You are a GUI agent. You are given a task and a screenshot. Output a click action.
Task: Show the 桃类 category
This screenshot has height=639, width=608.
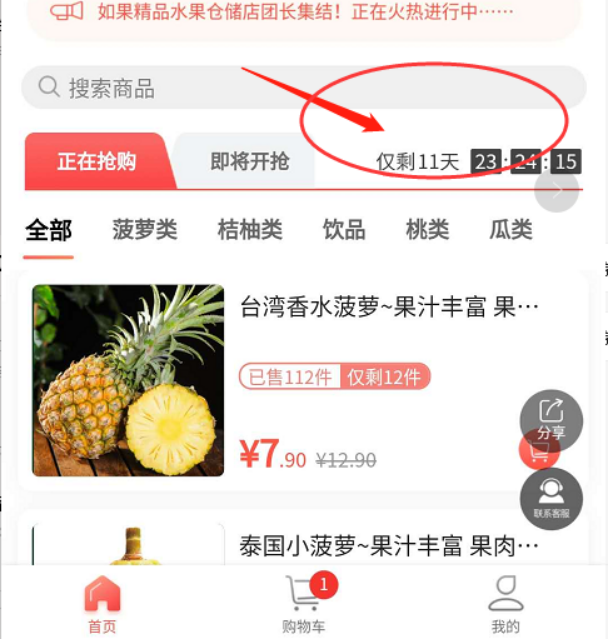(427, 230)
